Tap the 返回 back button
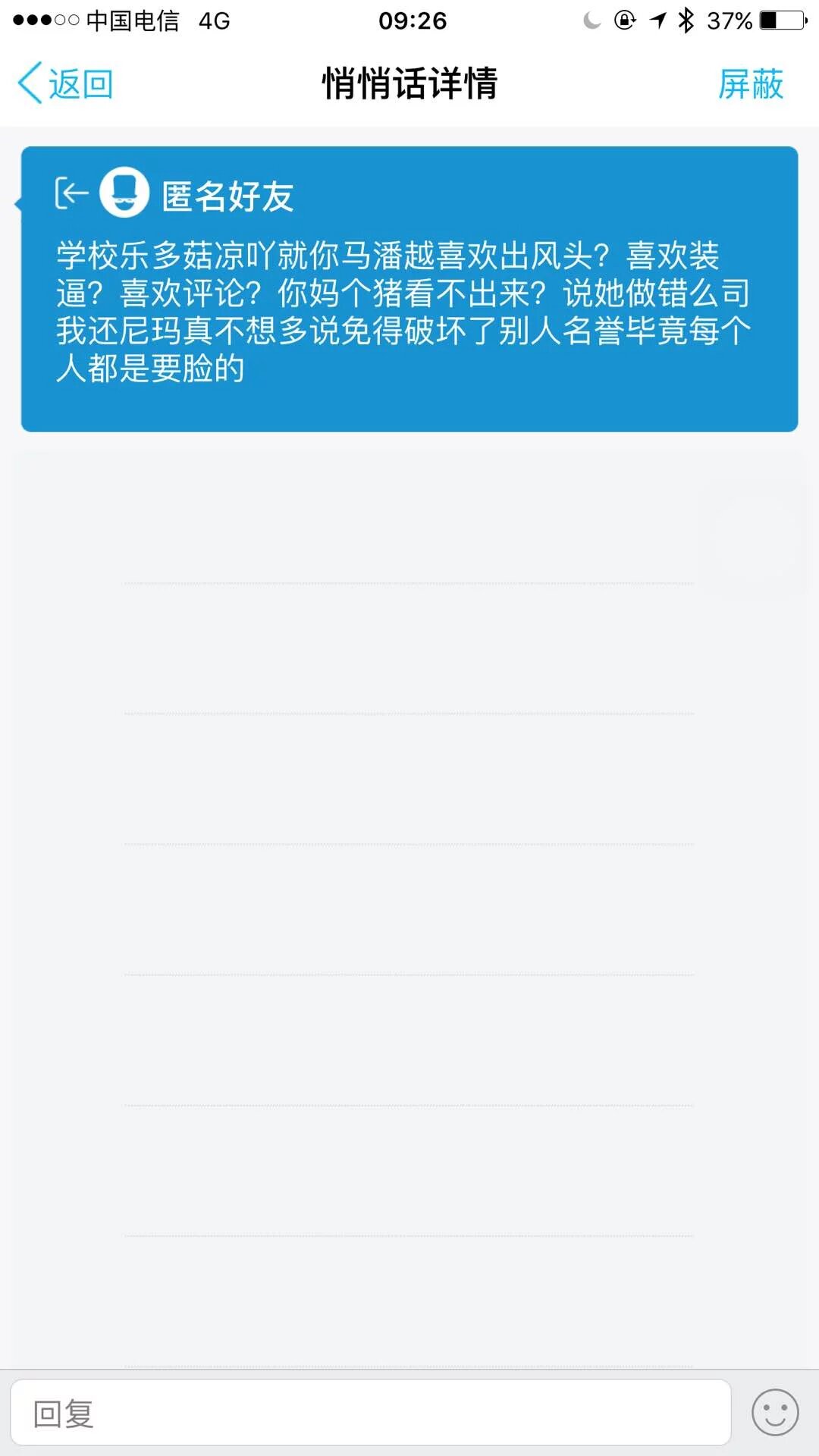 65,83
